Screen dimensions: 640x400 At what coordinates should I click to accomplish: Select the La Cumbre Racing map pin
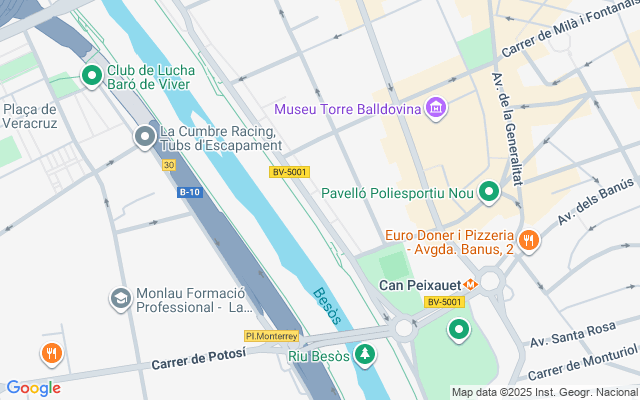pyautogui.click(x=145, y=136)
